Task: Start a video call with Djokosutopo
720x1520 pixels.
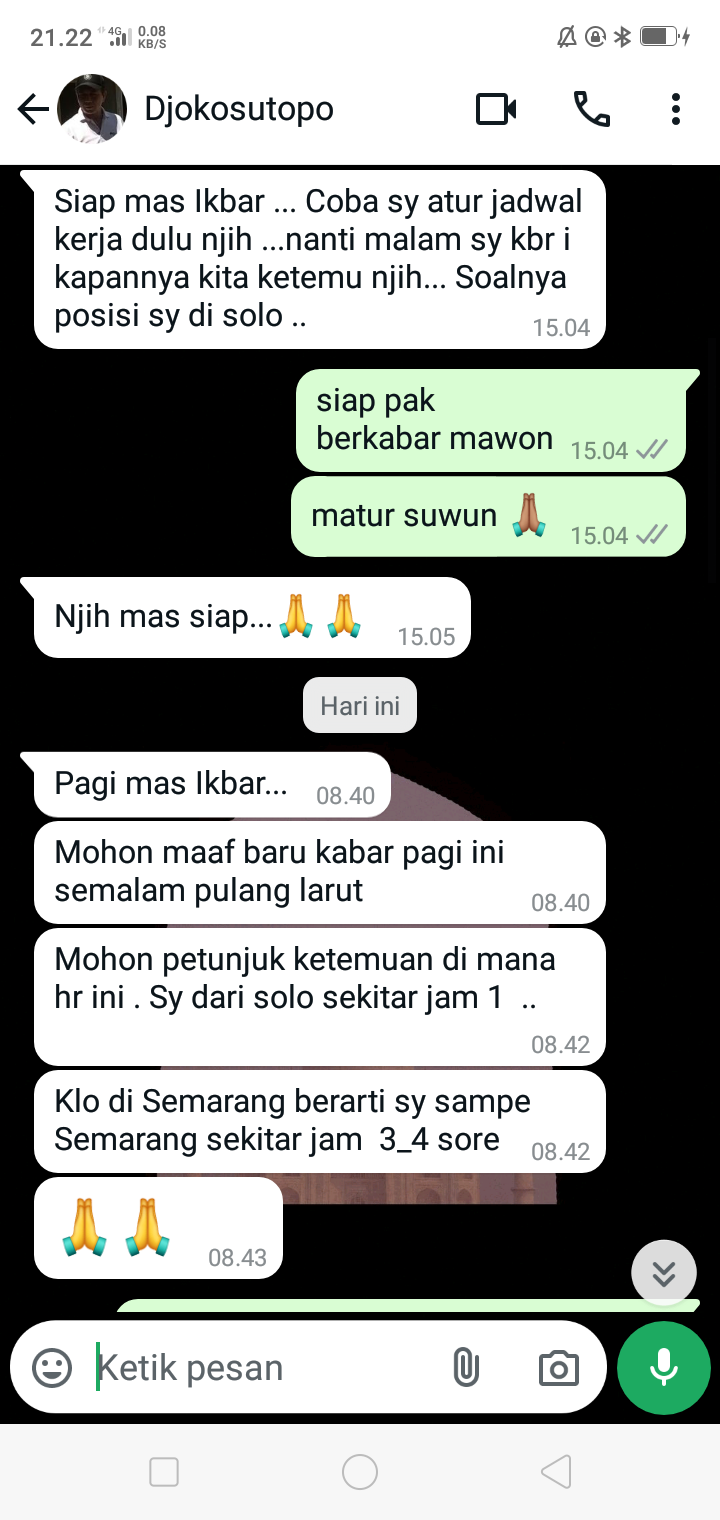Action: click(x=496, y=109)
